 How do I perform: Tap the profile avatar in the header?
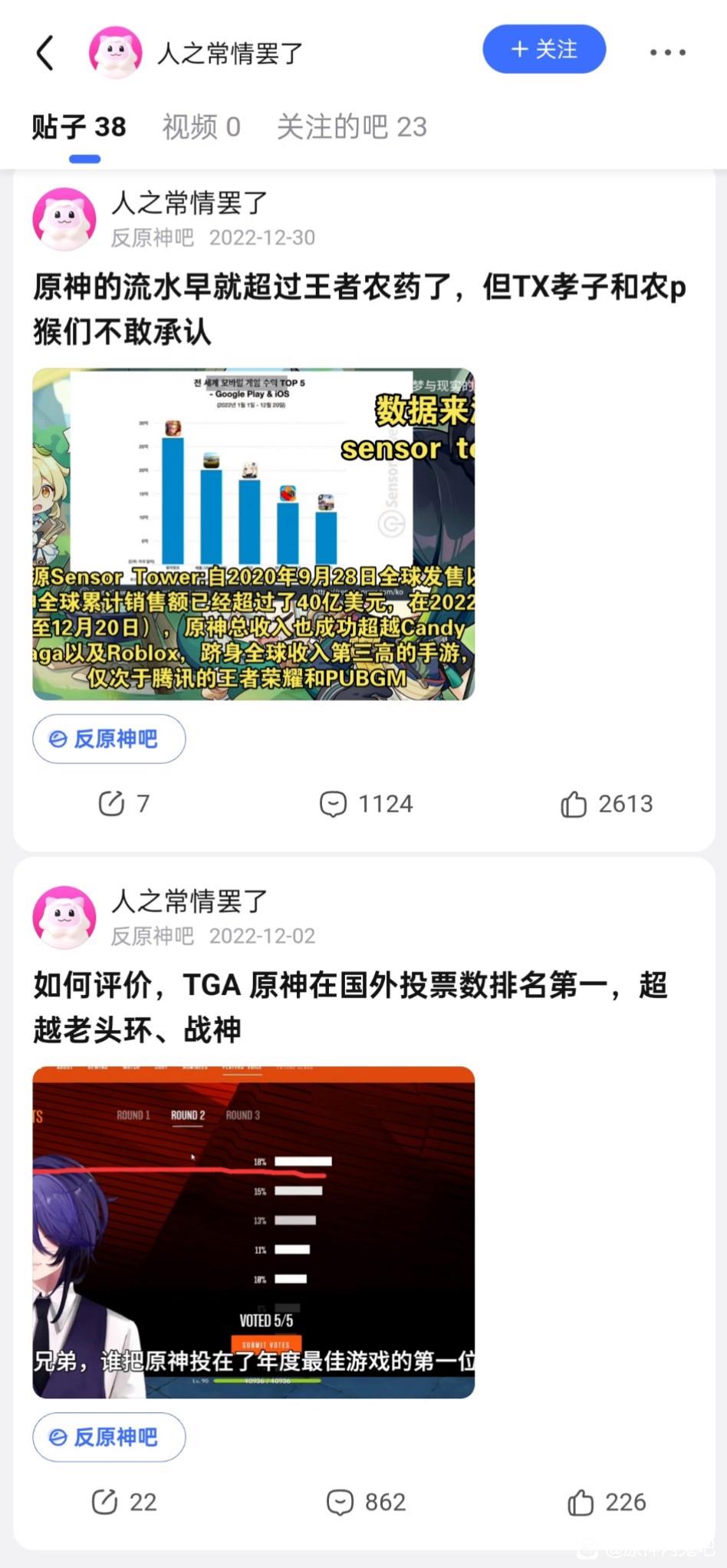coord(116,53)
